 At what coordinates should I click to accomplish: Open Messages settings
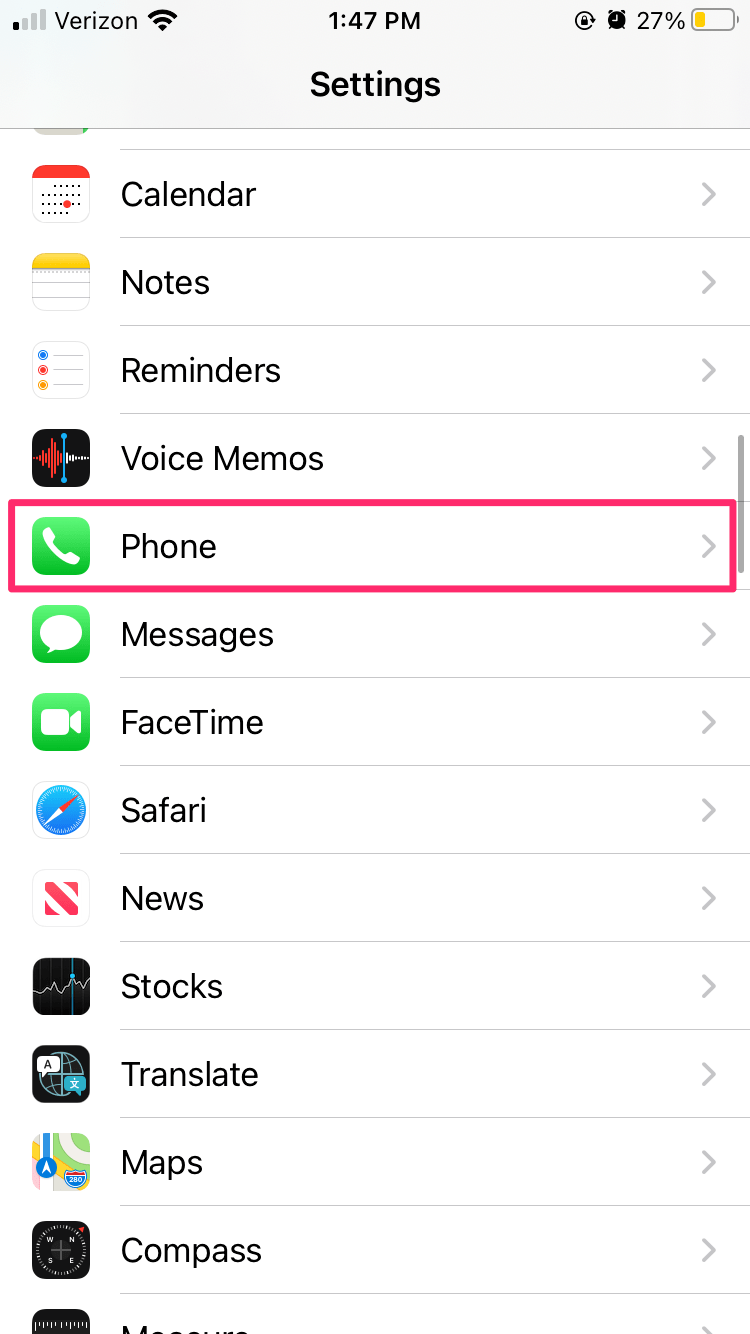click(375, 634)
